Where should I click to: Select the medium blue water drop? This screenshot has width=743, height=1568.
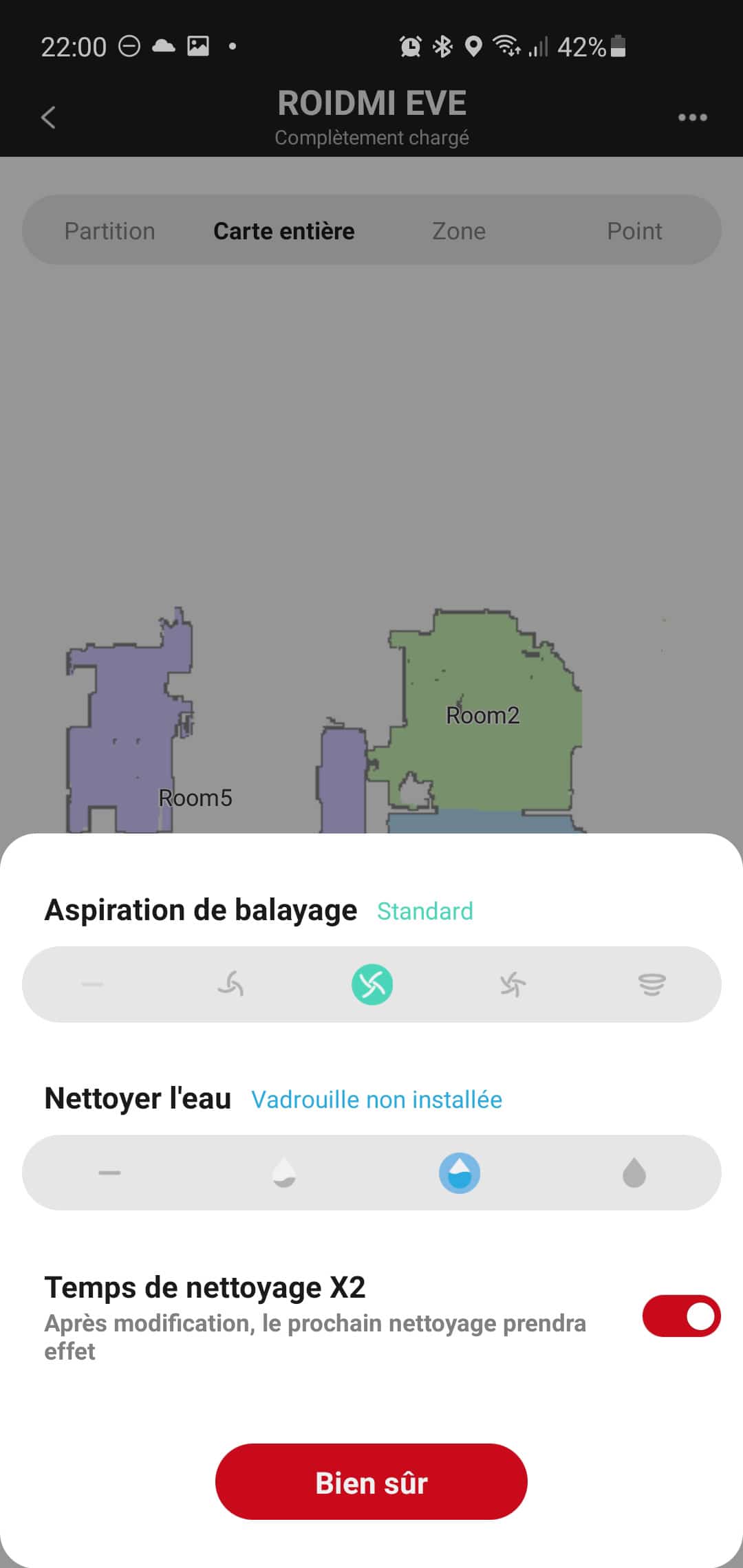[x=460, y=1173]
